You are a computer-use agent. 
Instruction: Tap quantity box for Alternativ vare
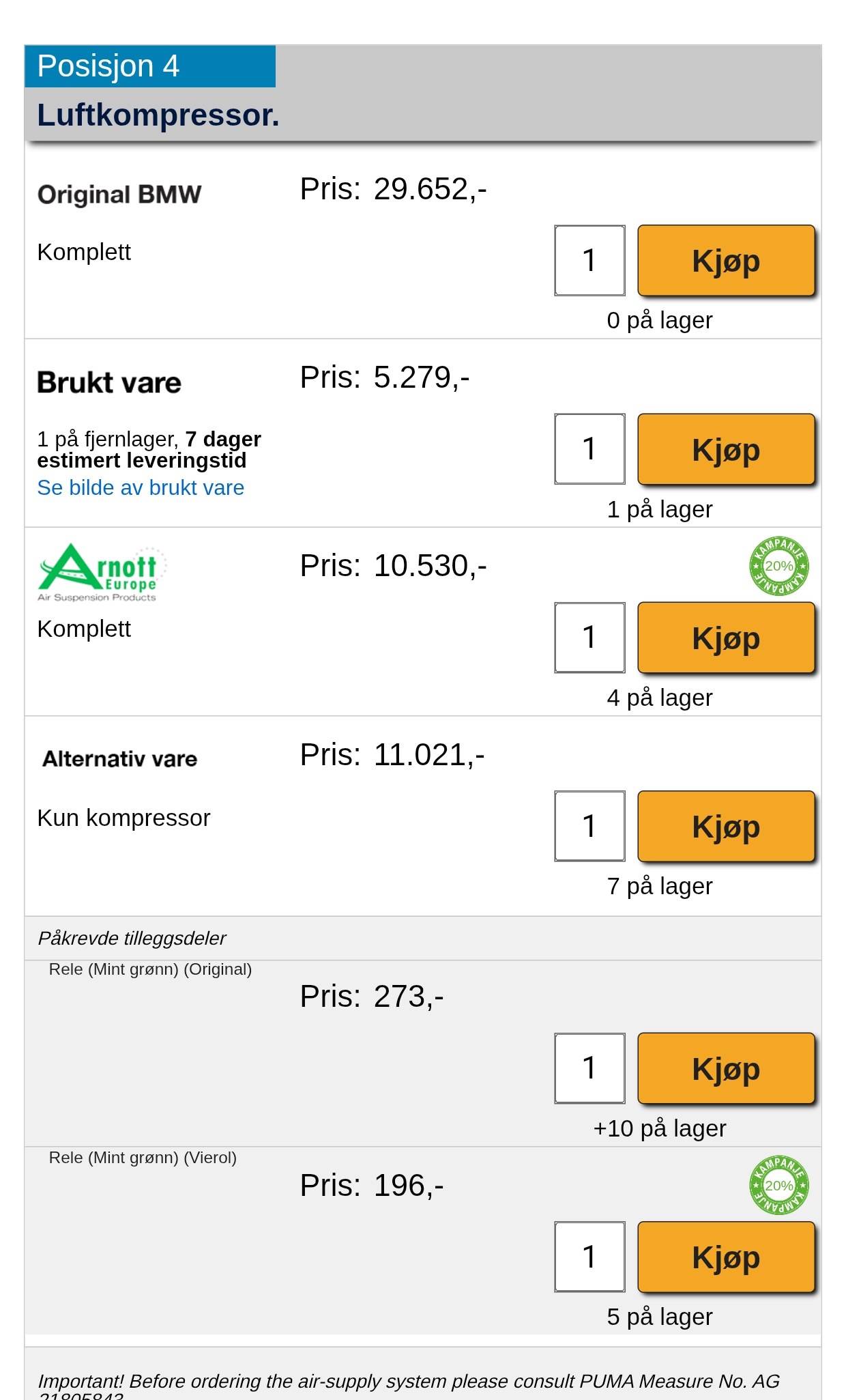tap(589, 826)
